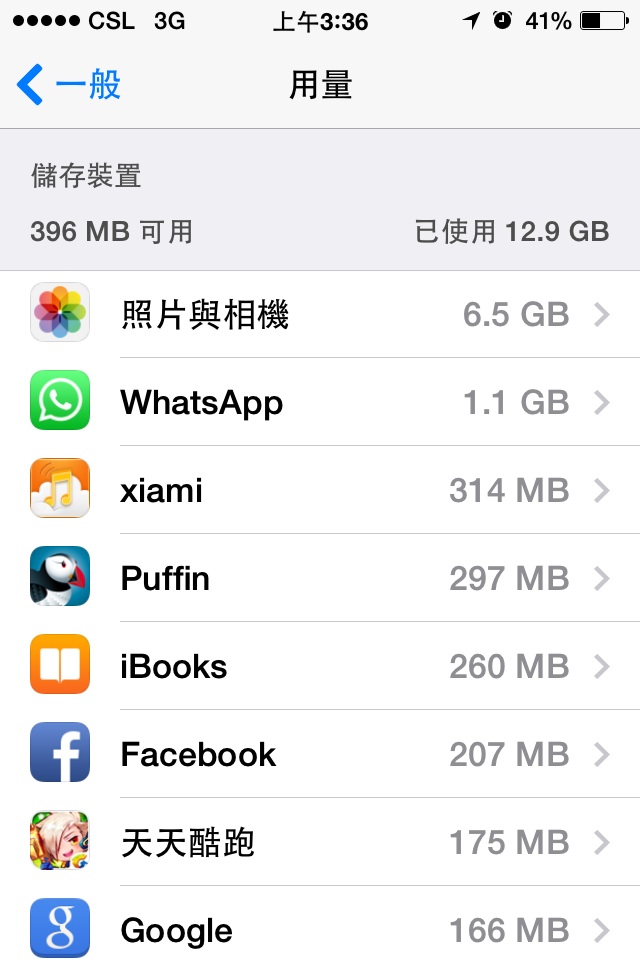The image size is (640, 960).
Task: Open 天天酷跑 storage details
Action: point(320,842)
